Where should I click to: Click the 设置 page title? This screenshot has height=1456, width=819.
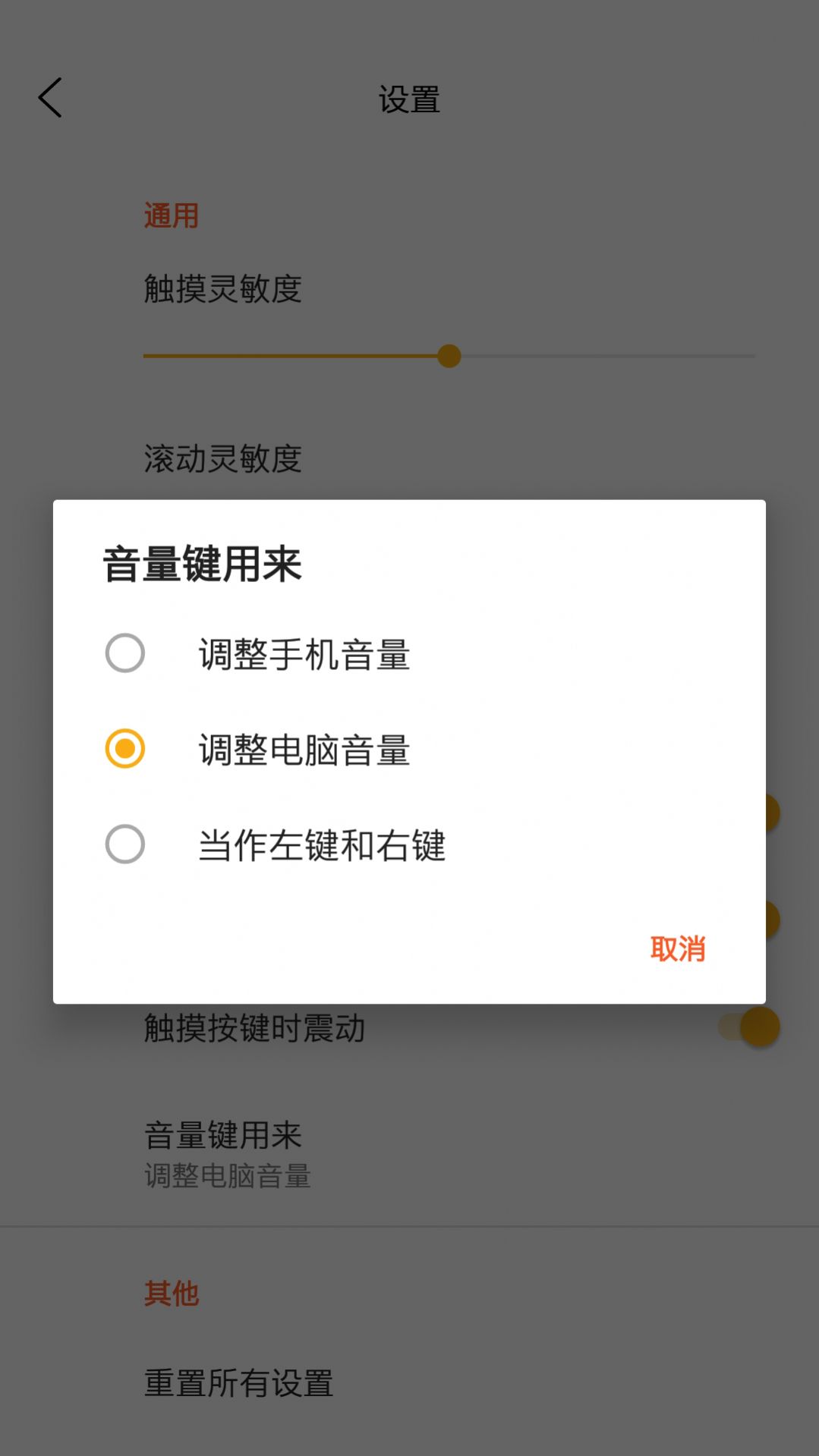409,98
